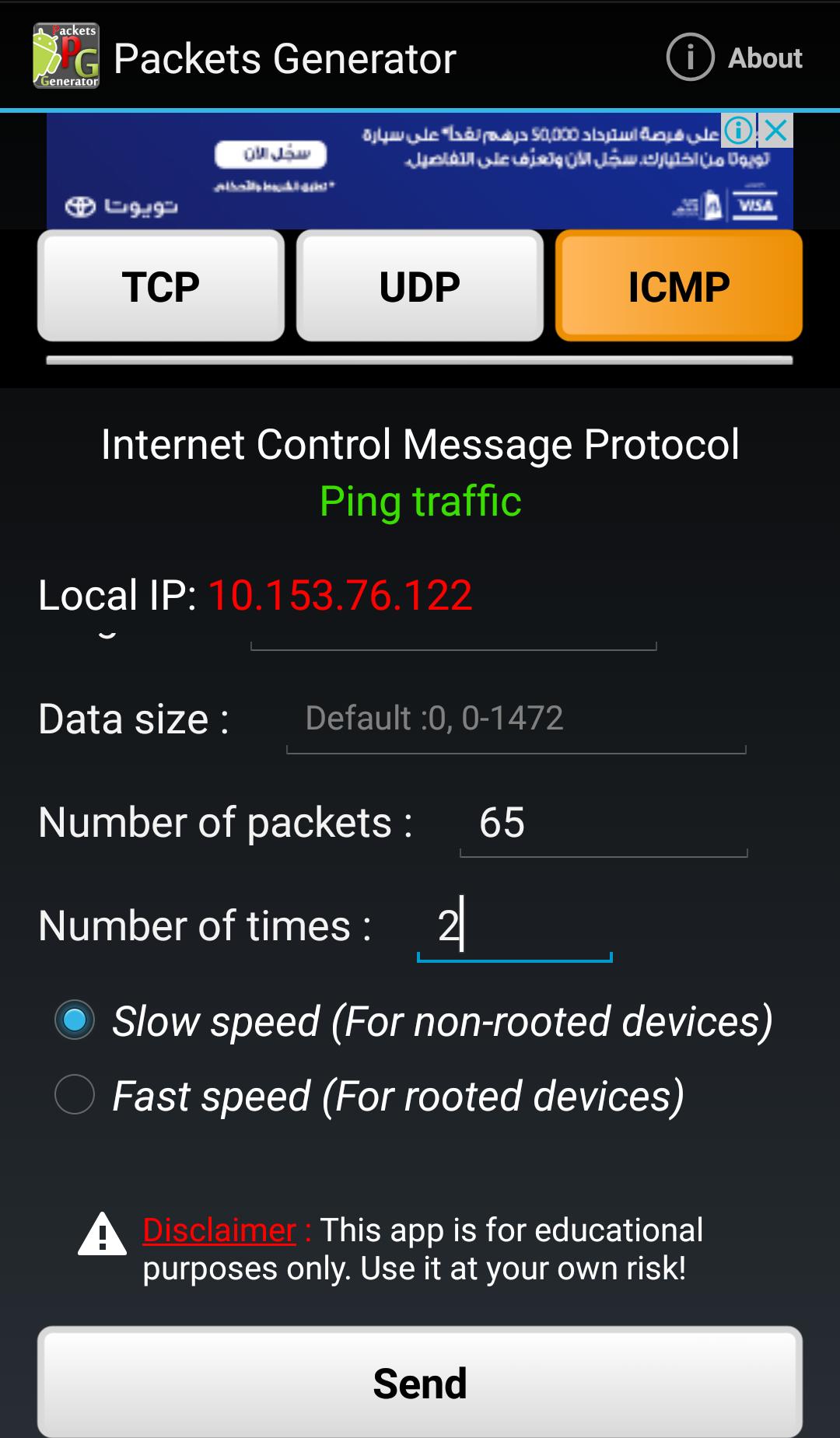Switch to the UDP protocol tab

pos(420,286)
